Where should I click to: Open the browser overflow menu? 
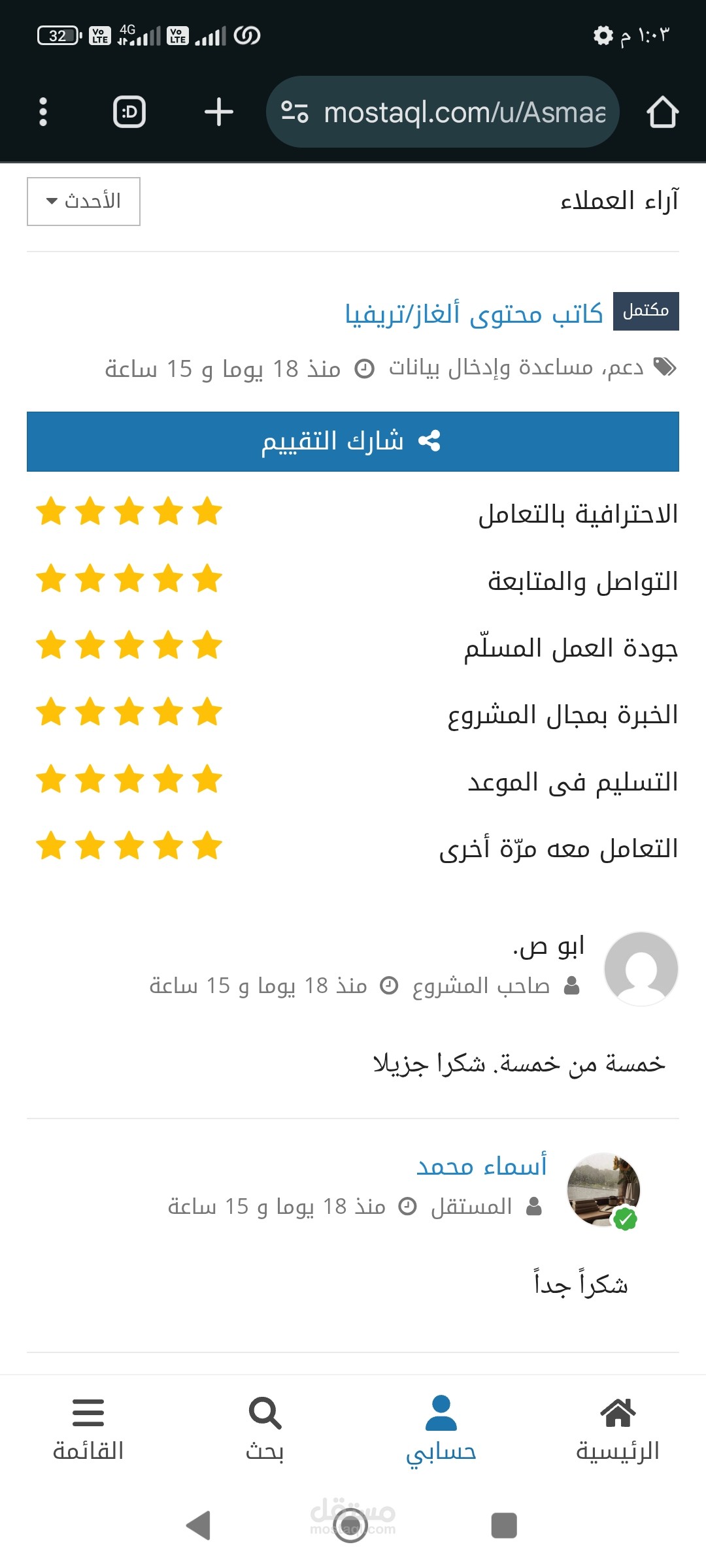(43, 112)
